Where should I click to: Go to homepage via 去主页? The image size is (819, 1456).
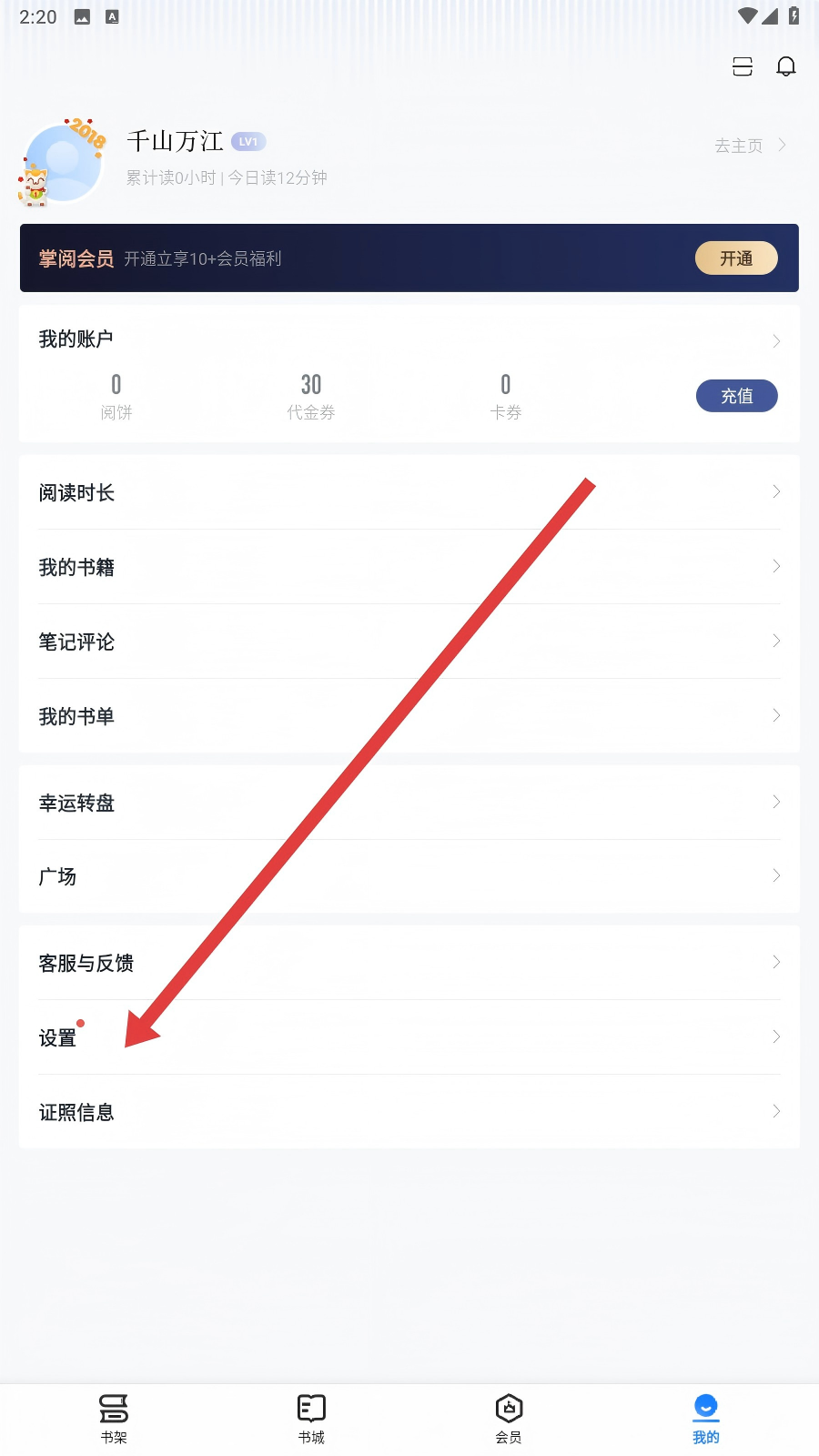[750, 146]
